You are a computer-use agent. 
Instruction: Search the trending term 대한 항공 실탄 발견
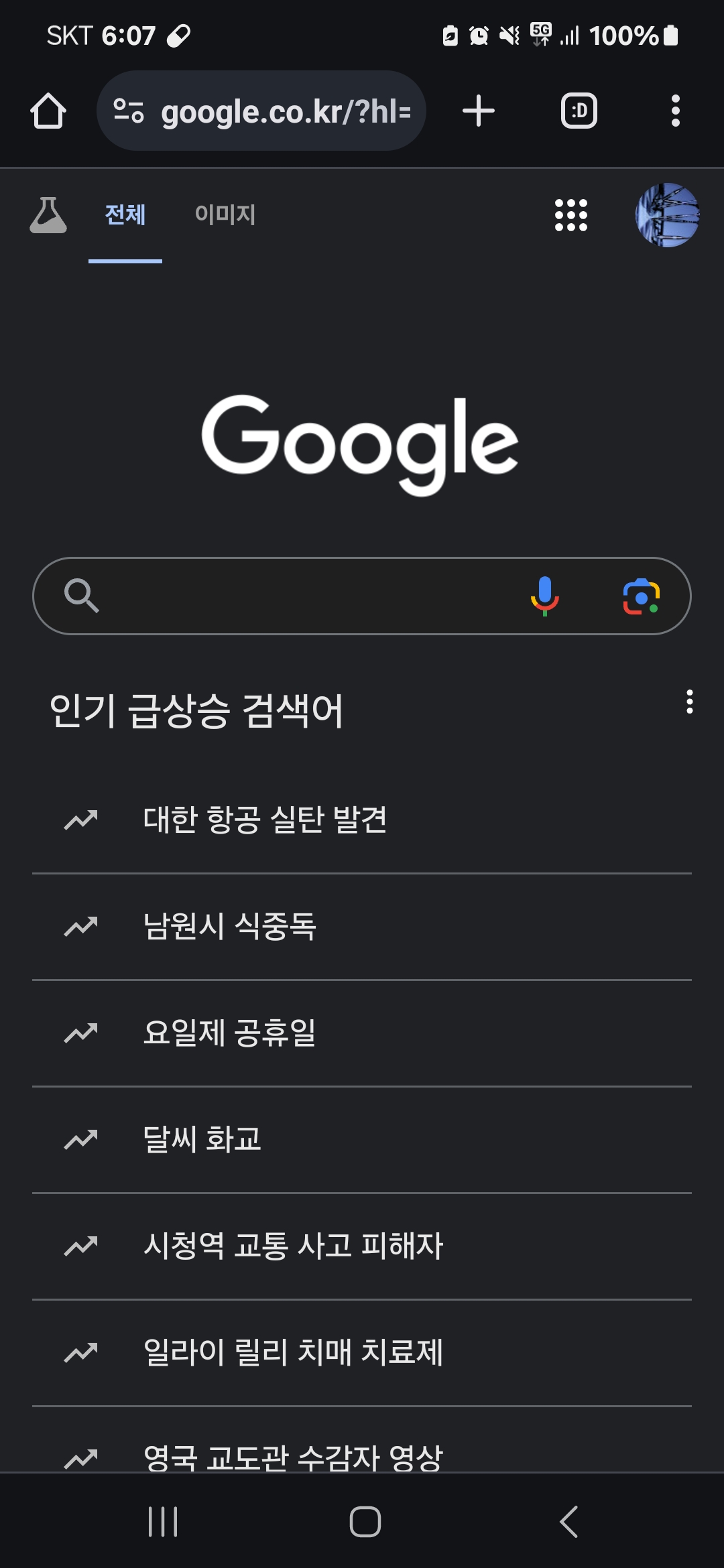(265, 820)
